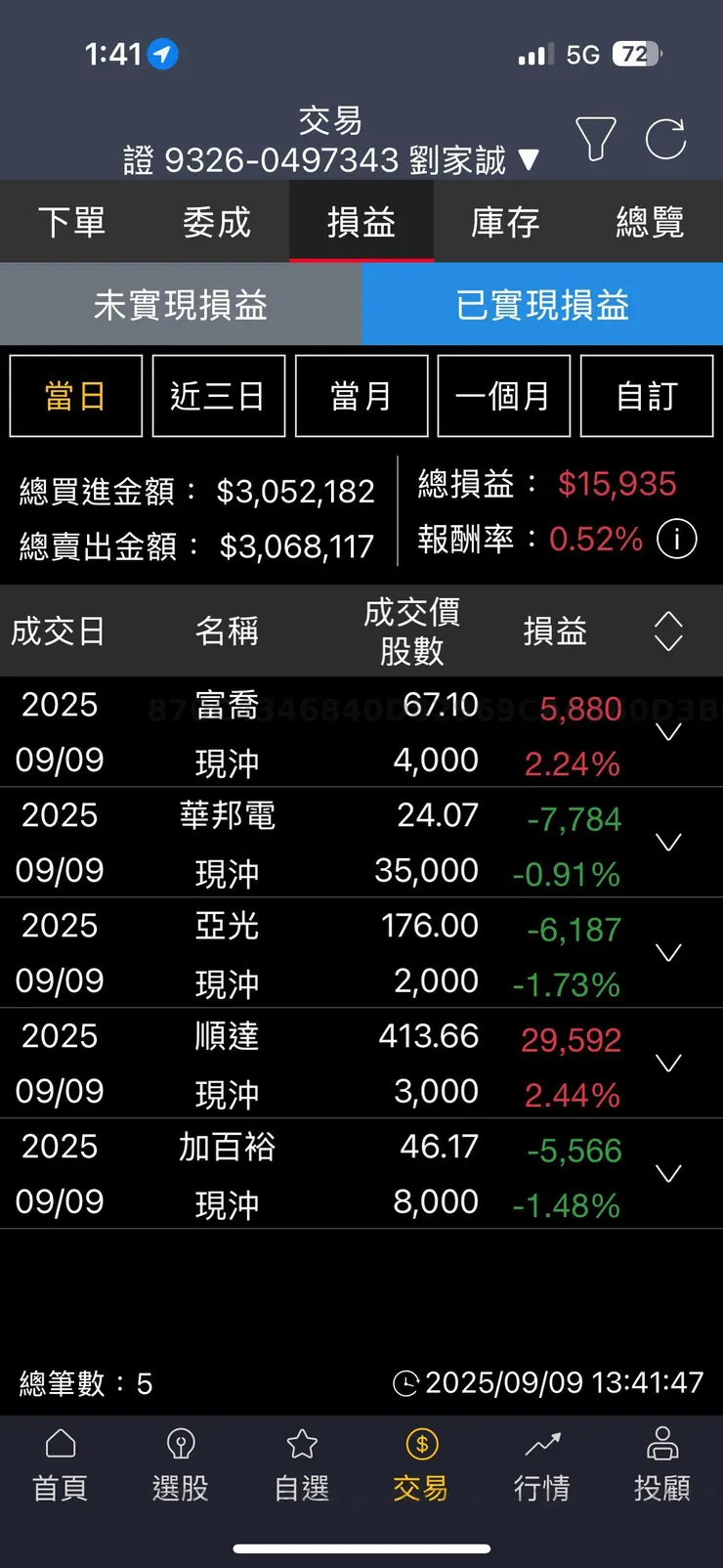Toggle sort order on 損益 column
This screenshot has width=723, height=1568.
668,632
